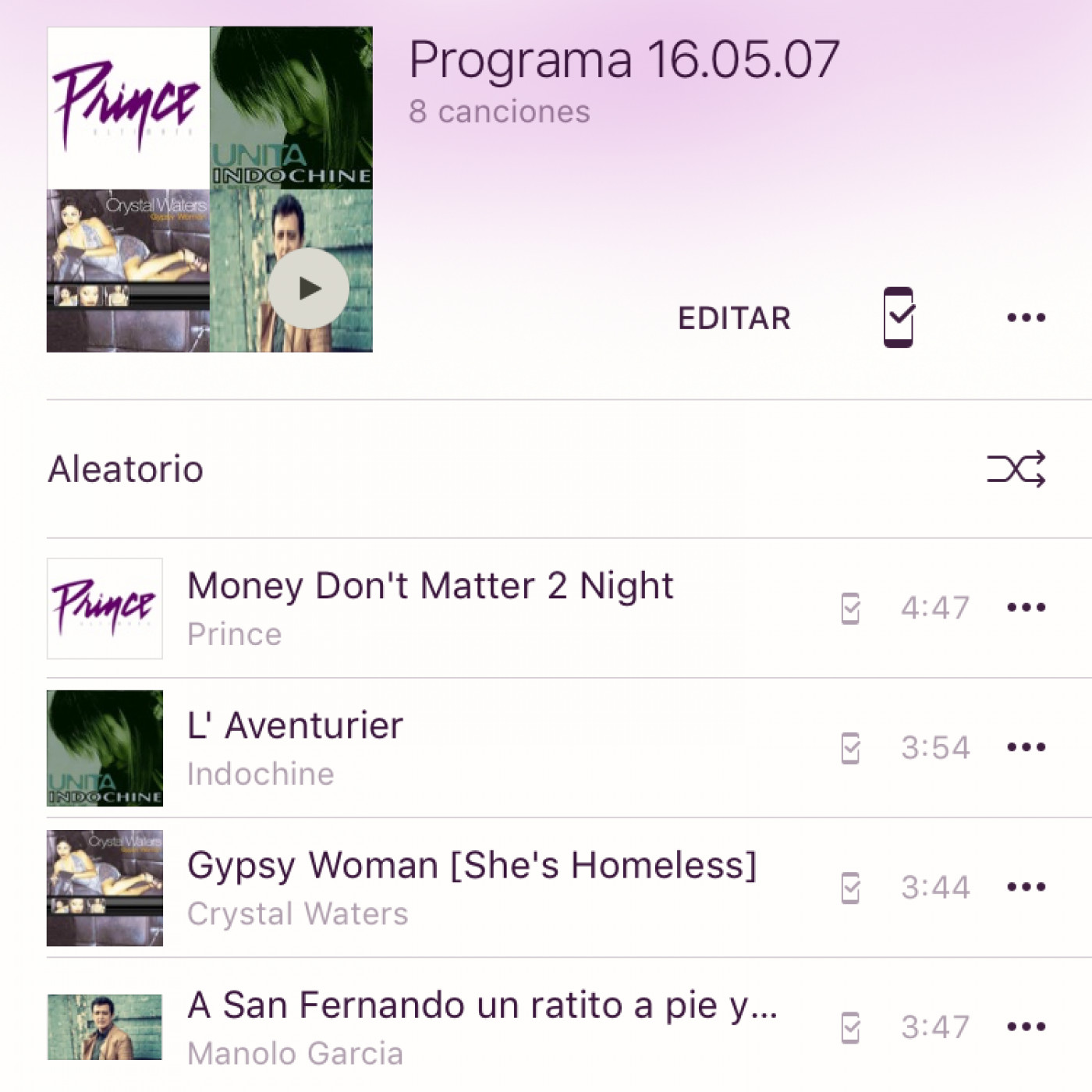
Task: Open the playlist overflow menu
Action: [x=1026, y=317]
